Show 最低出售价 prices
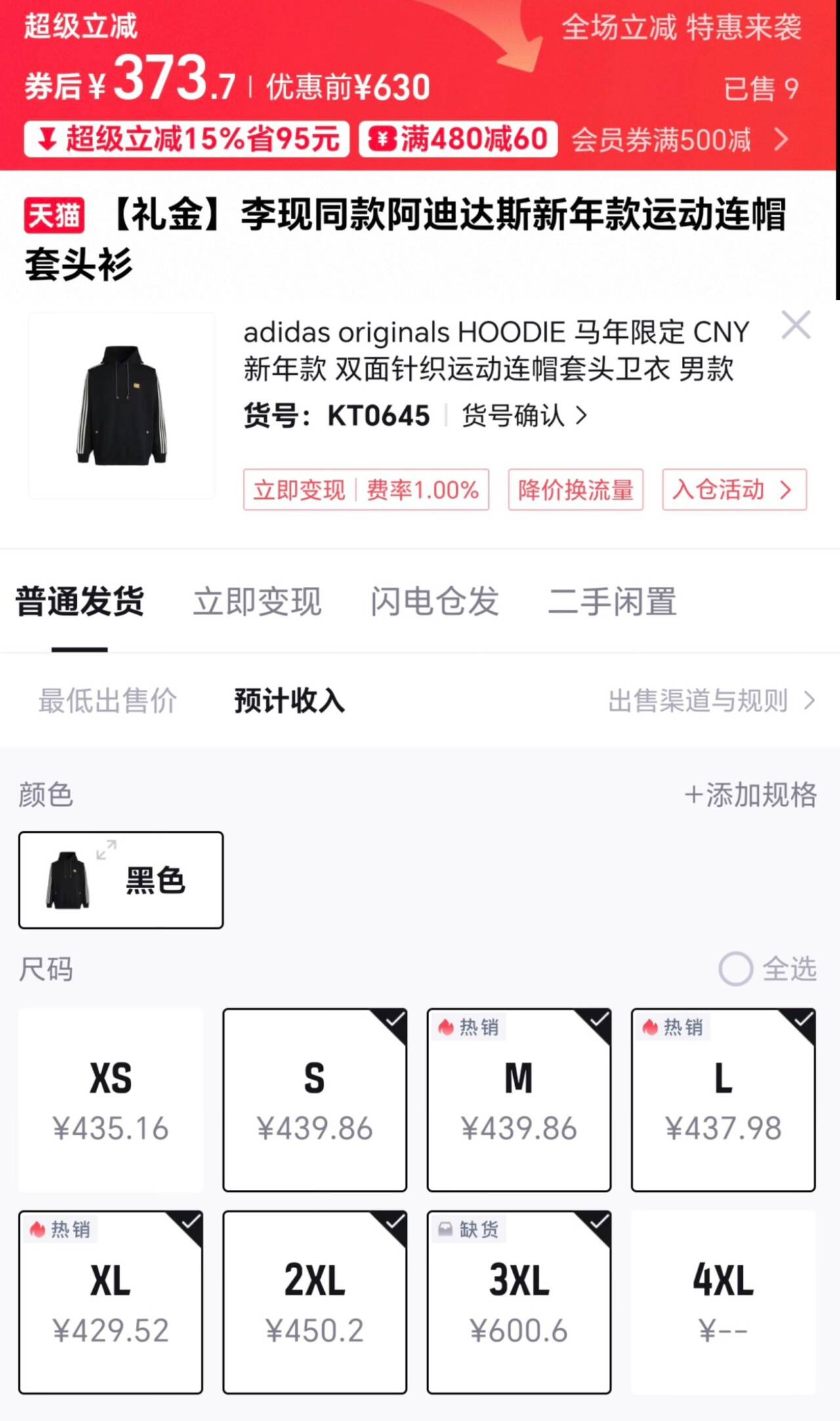 pyautogui.click(x=108, y=701)
